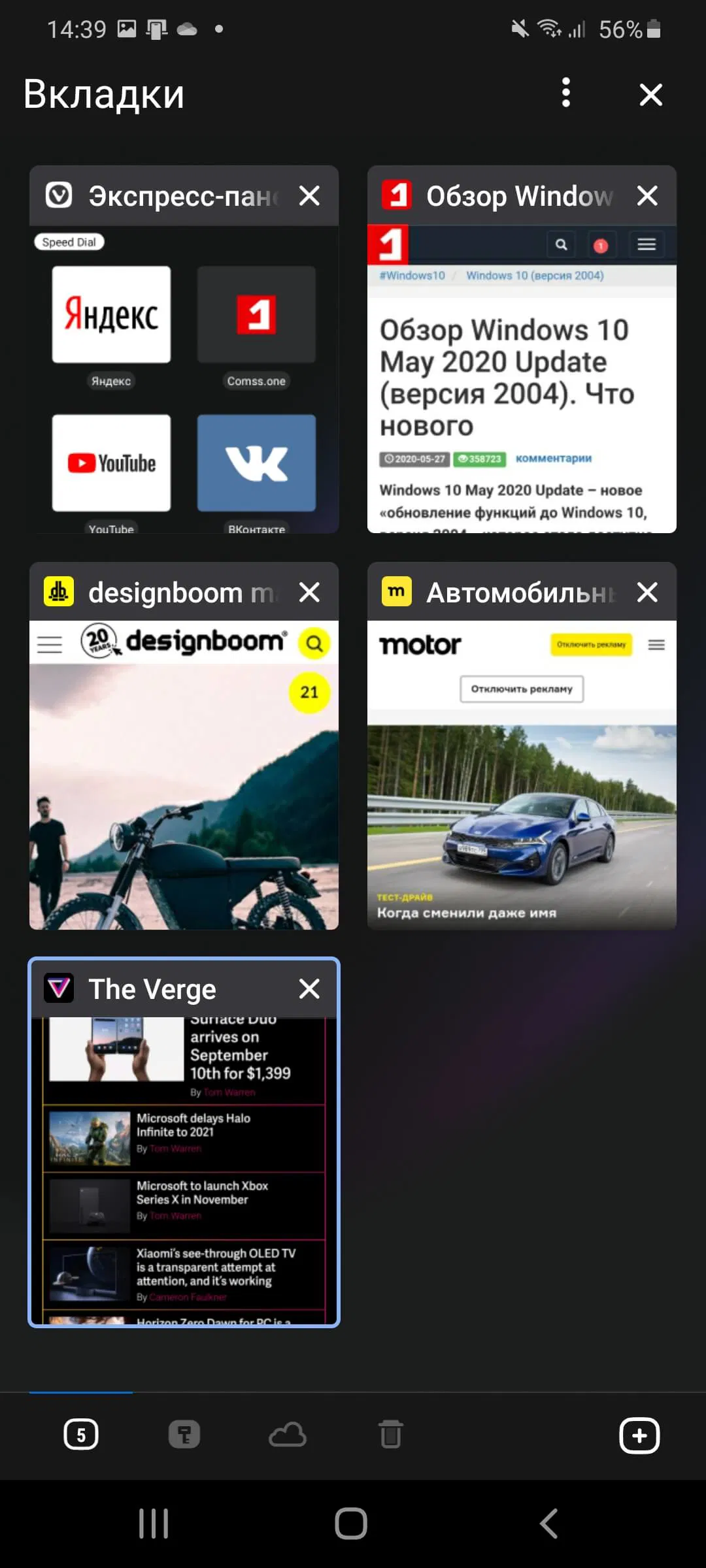Viewport: 706px width, 1568px height.
Task: Close the tab switcher
Action: point(650,95)
